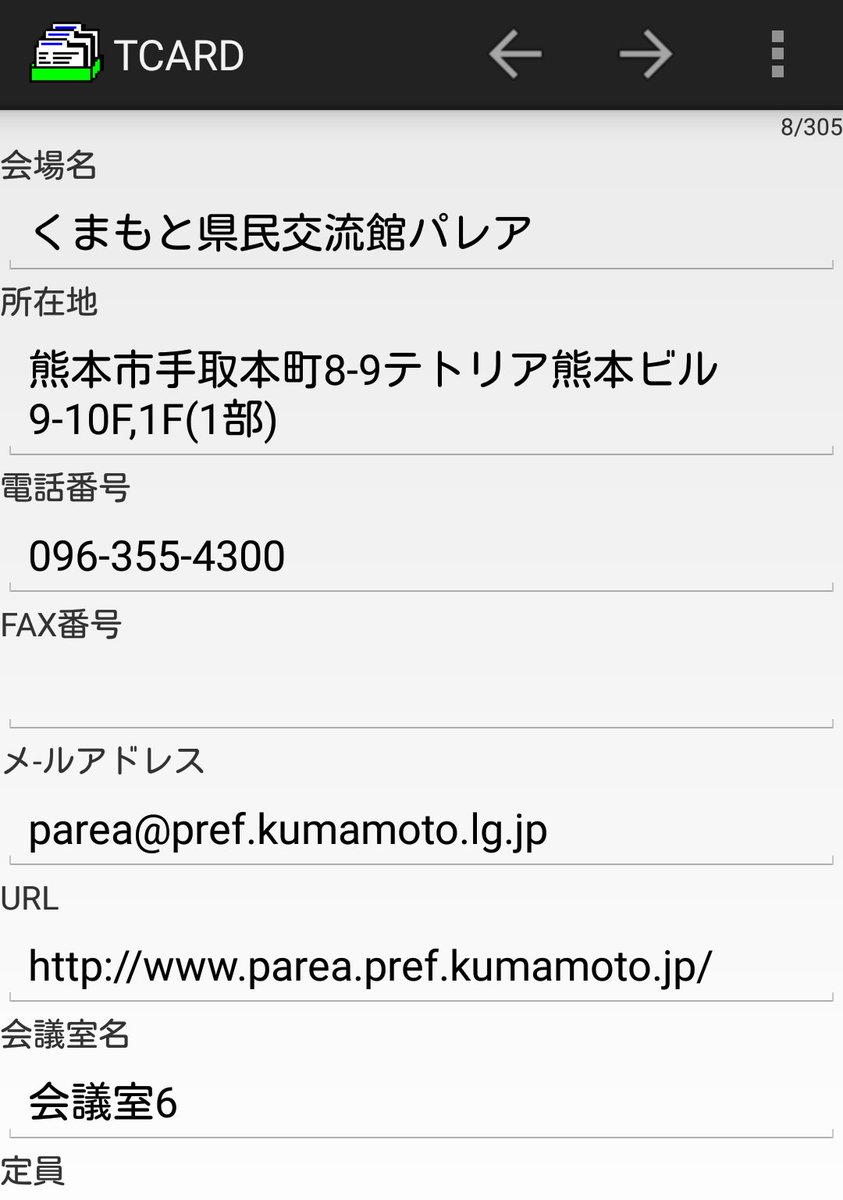The height and width of the screenshot is (1200, 843).
Task: Open the overflow menu
Action: tap(777, 54)
